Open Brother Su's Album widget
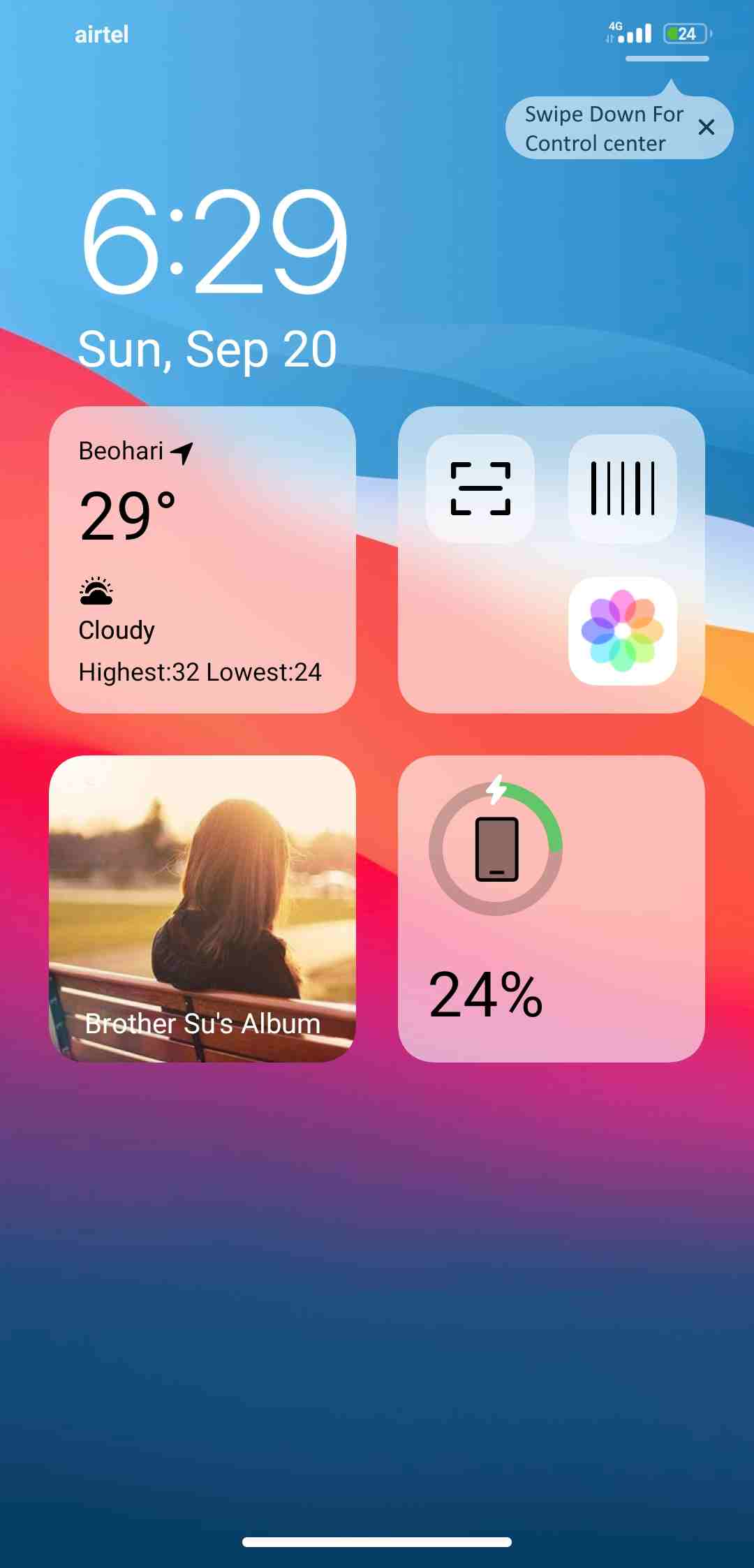754x1568 pixels. pos(202,908)
